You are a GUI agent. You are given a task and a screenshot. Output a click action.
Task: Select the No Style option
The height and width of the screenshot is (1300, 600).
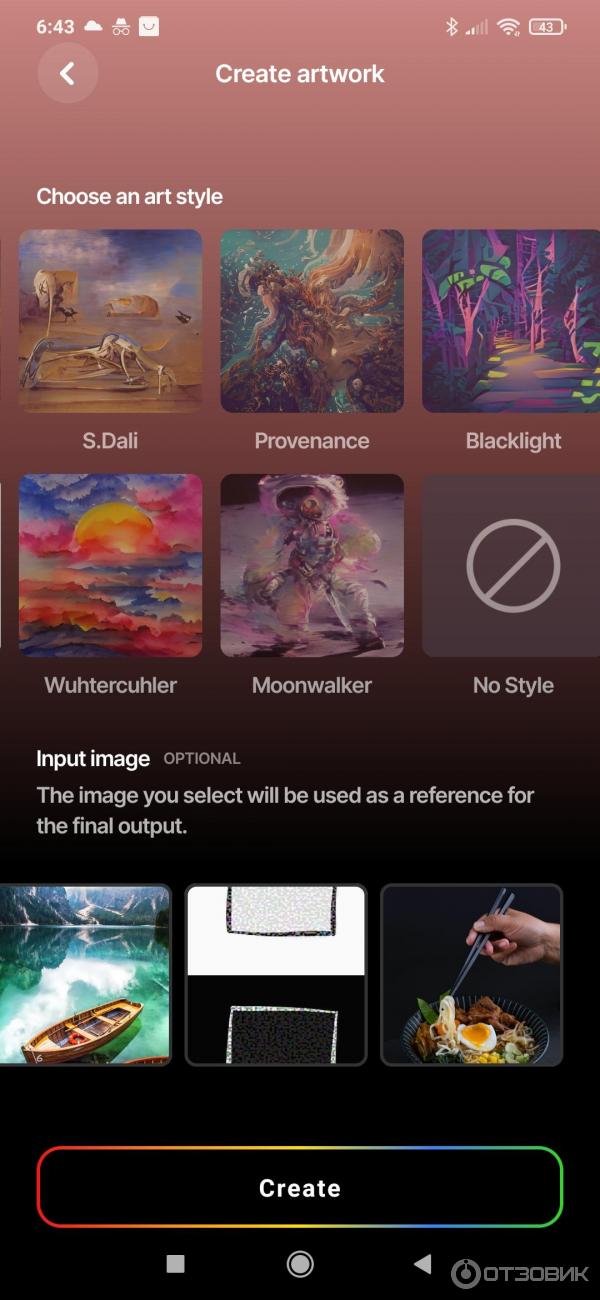(512, 565)
